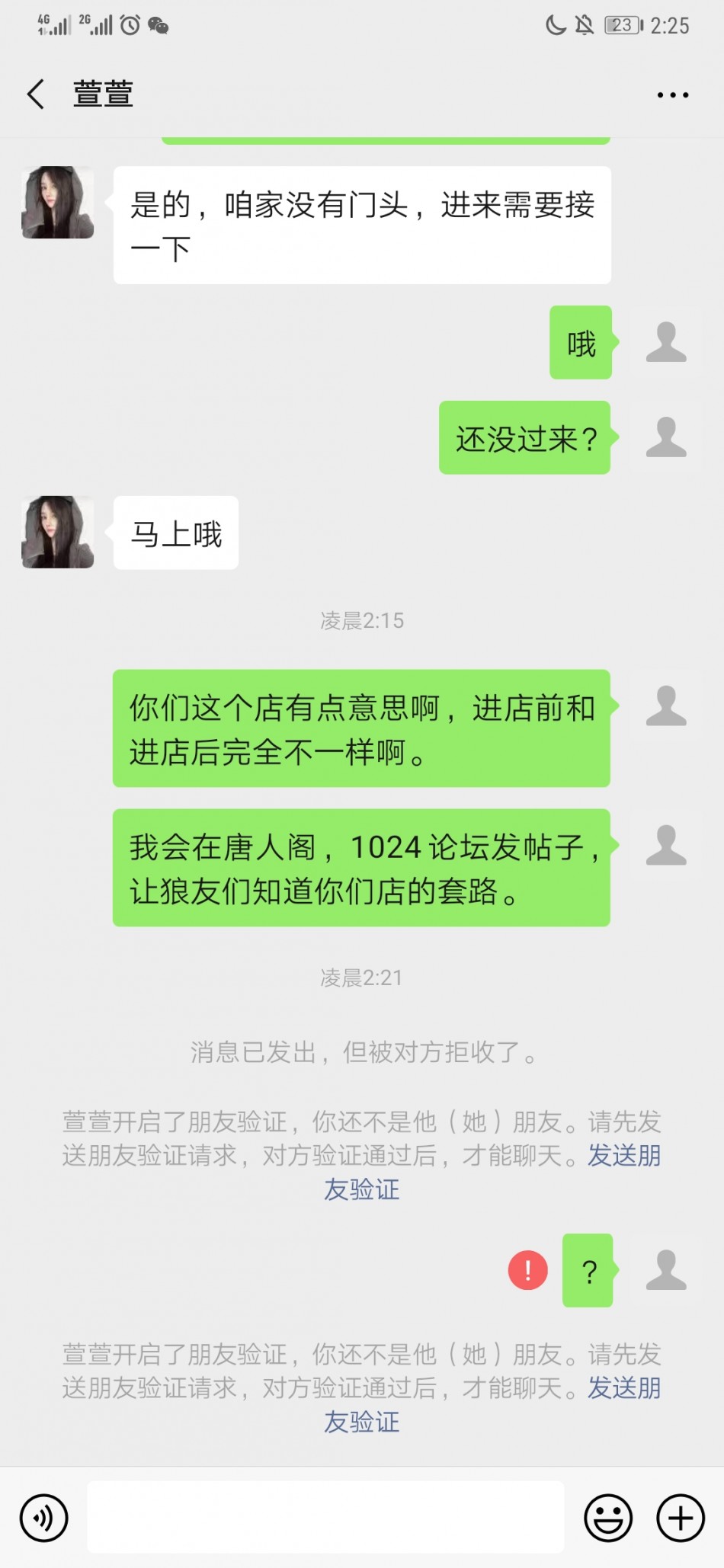Resend the failed "?" message via red alert
The image size is (724, 1568).
point(528,1270)
